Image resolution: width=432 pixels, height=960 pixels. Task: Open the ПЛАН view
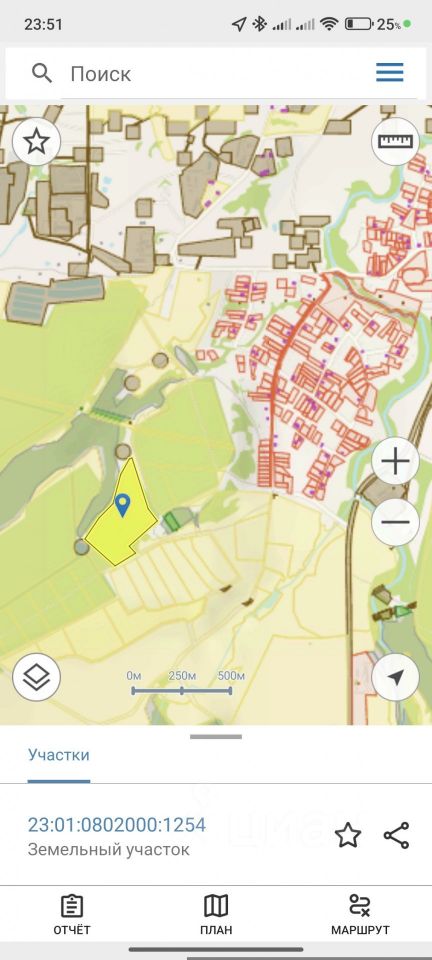point(216,914)
